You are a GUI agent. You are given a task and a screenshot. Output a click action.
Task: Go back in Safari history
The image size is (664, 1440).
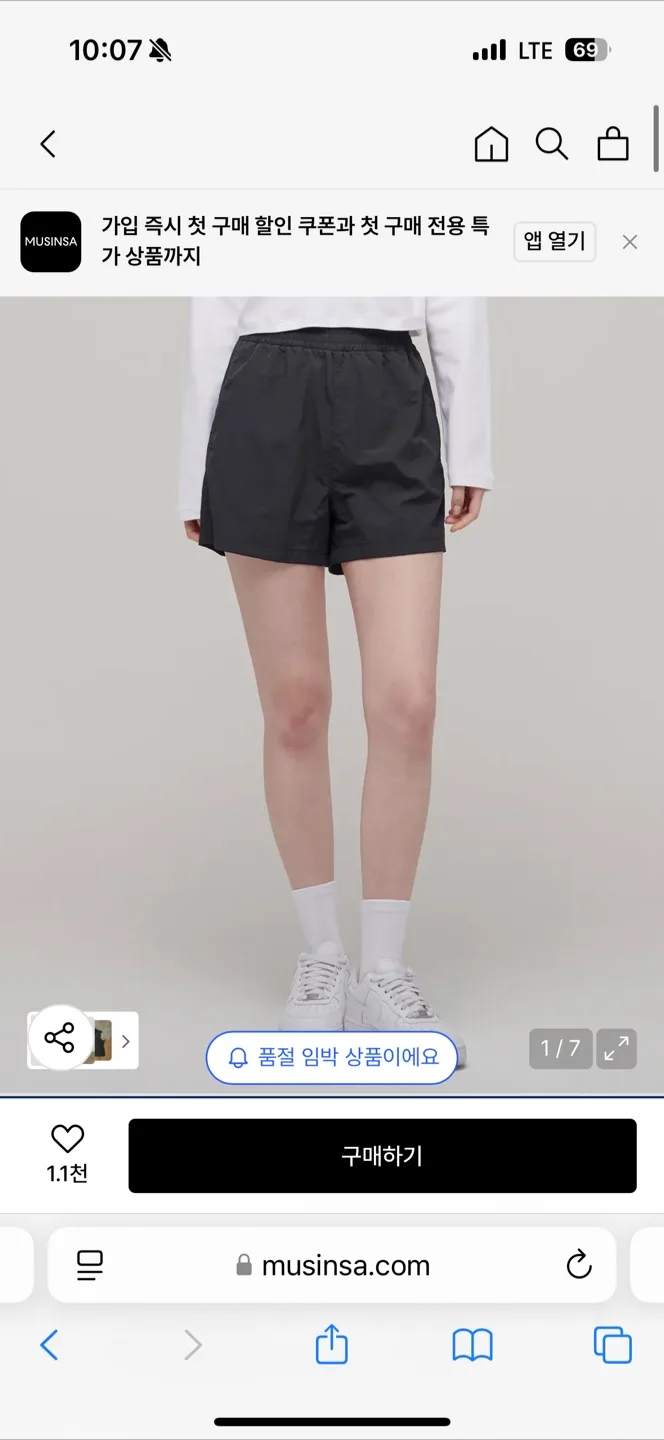(49, 1345)
